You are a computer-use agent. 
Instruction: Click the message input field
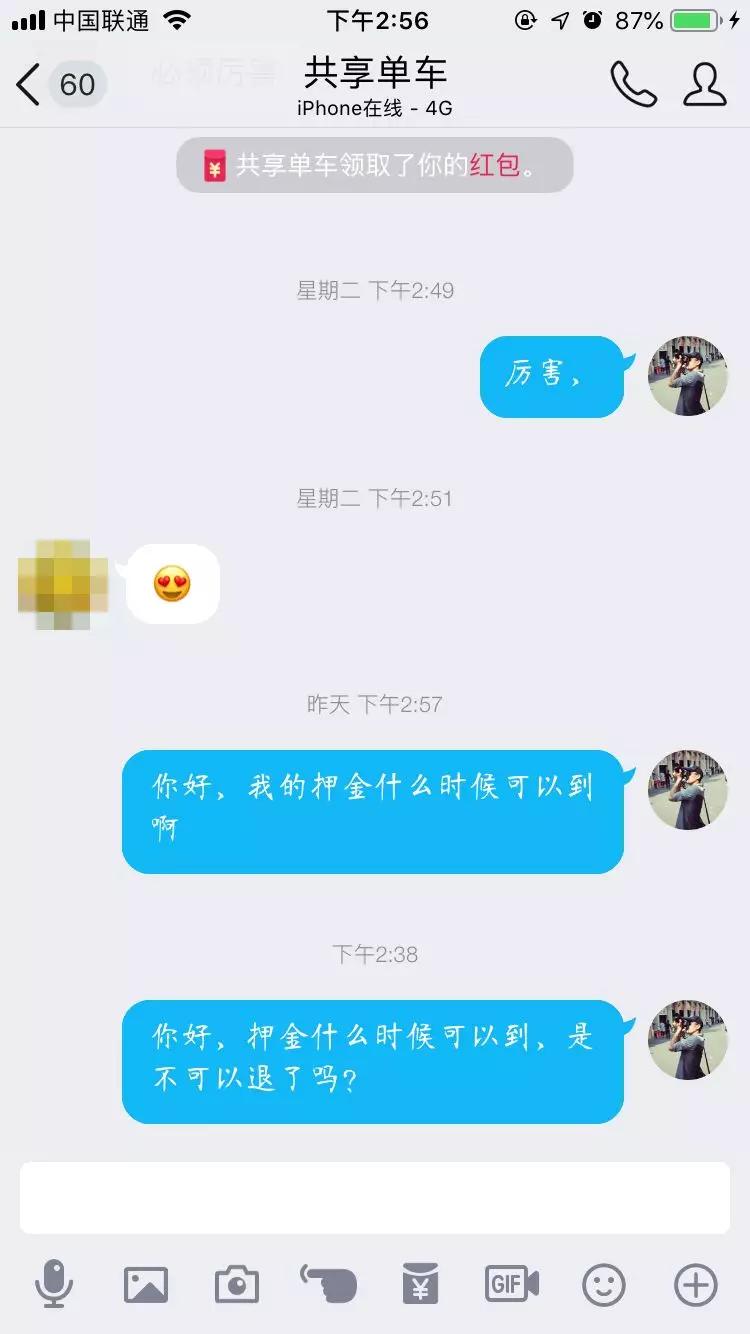[x=375, y=1196]
